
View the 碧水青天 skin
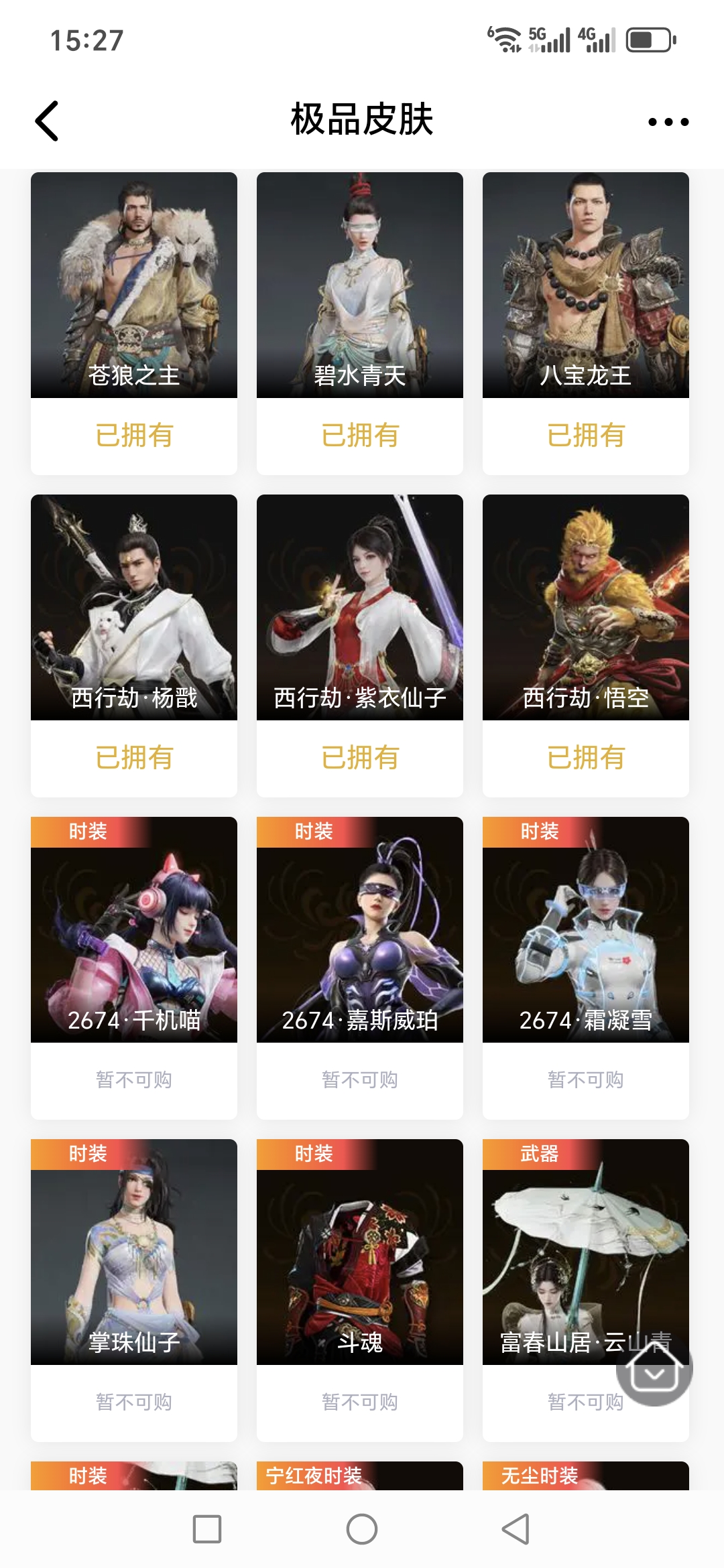(x=360, y=286)
